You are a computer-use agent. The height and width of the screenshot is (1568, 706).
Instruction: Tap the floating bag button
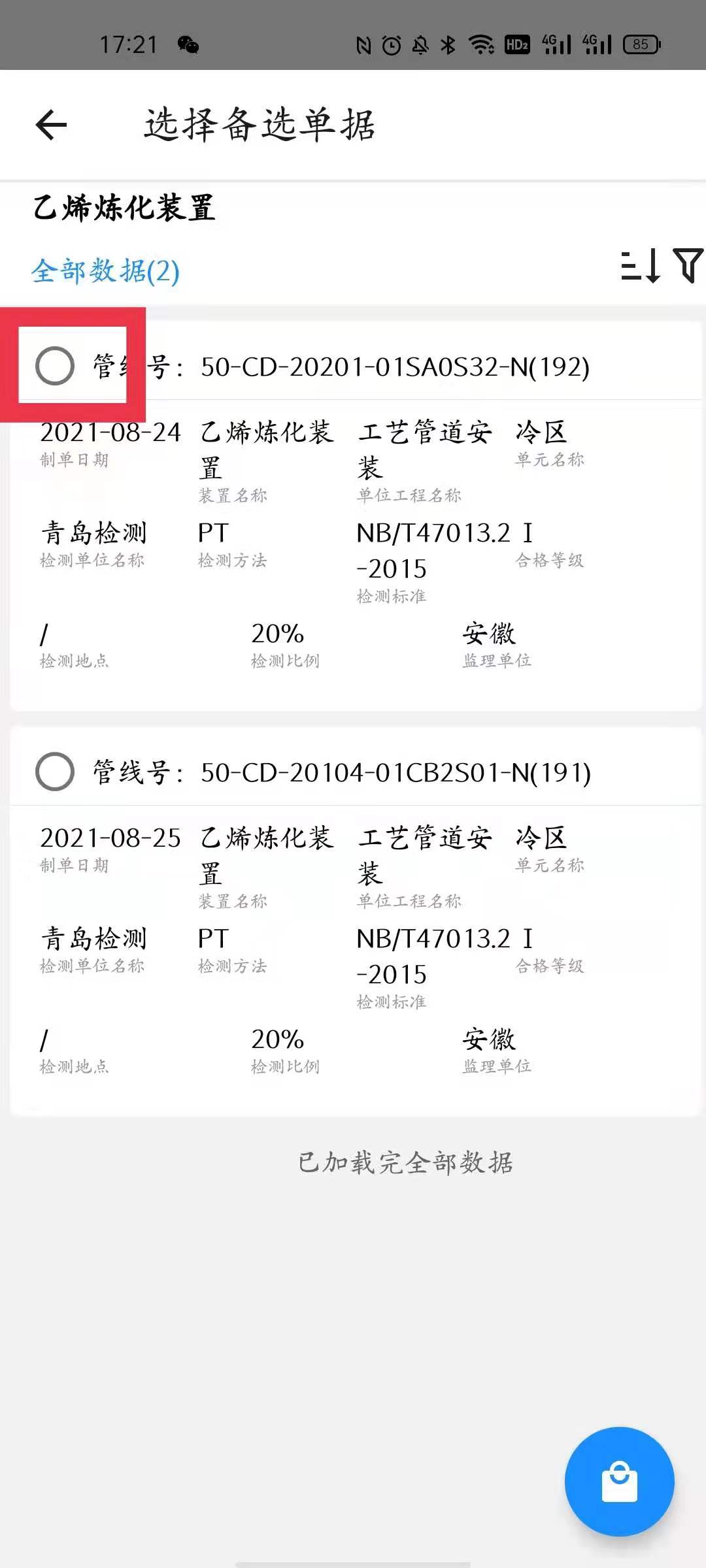pos(619,1481)
